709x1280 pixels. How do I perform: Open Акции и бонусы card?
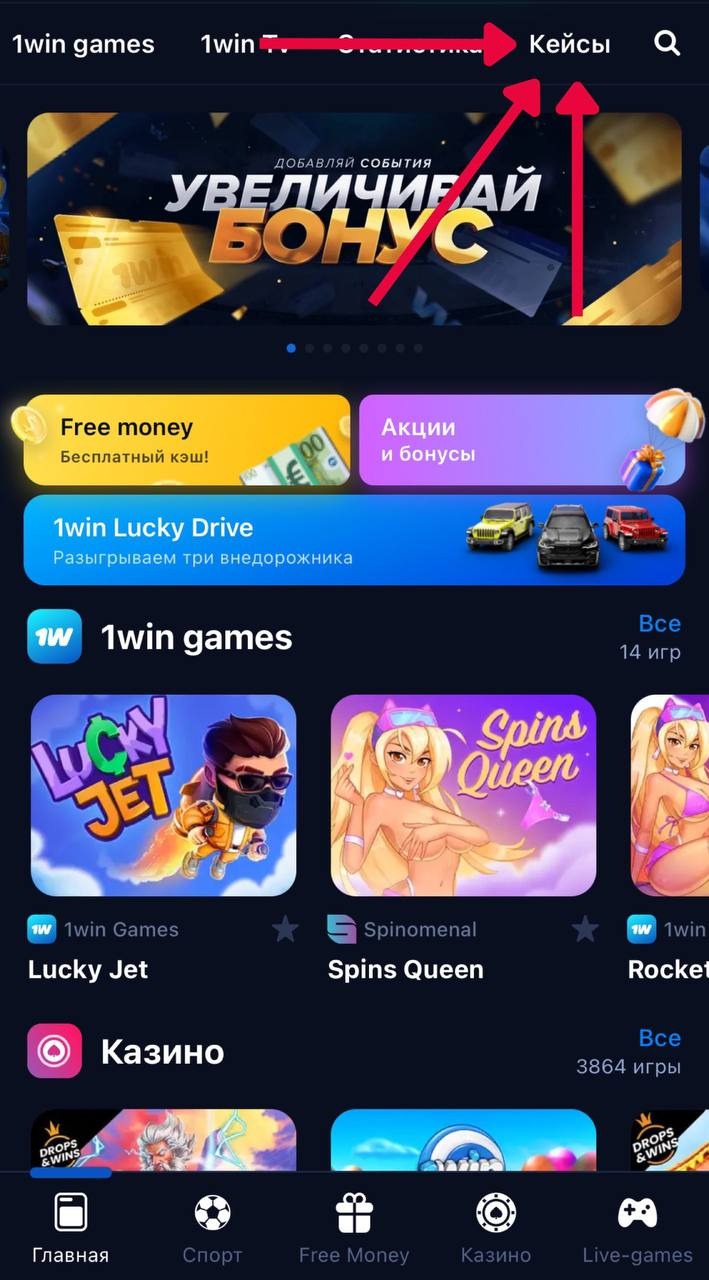coord(521,440)
